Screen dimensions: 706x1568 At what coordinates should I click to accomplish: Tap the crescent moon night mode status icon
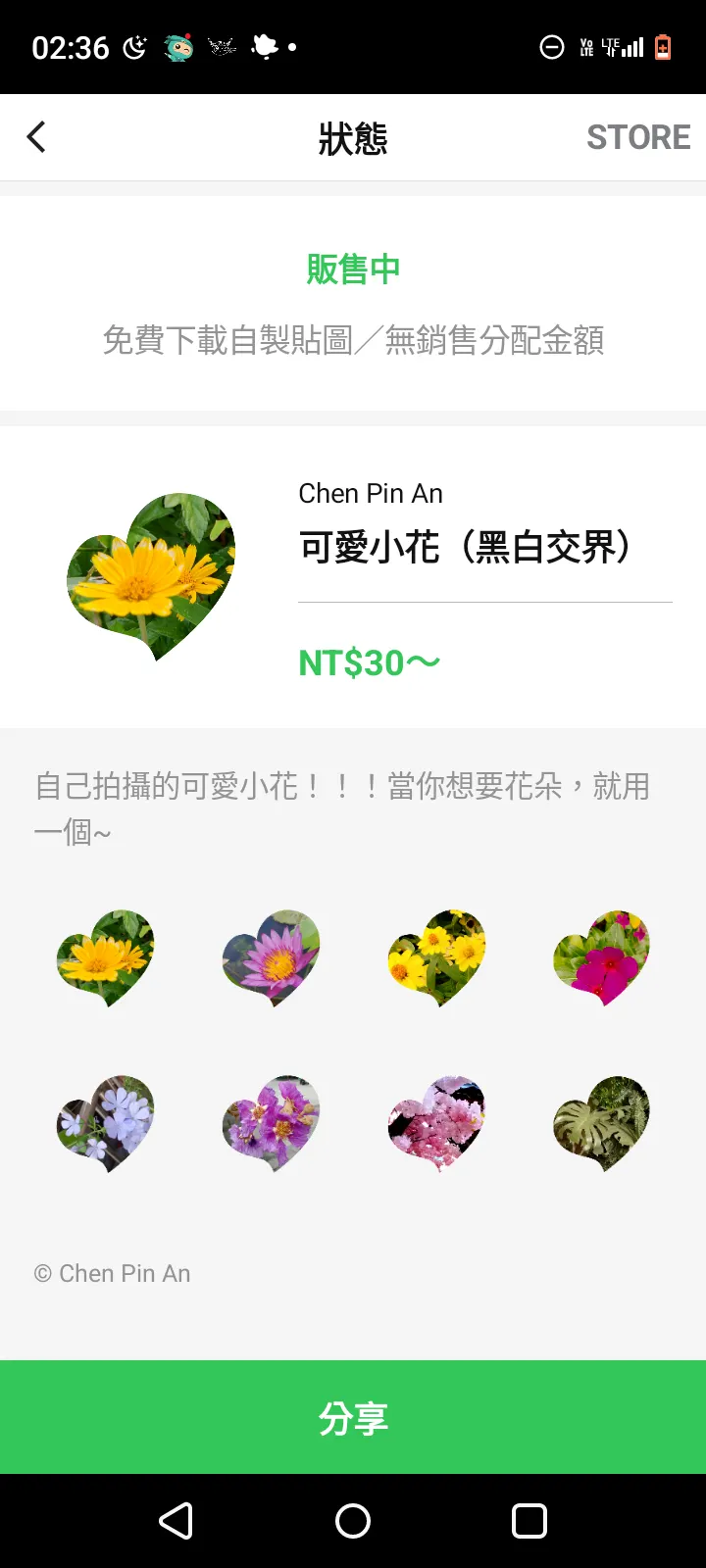point(133,46)
